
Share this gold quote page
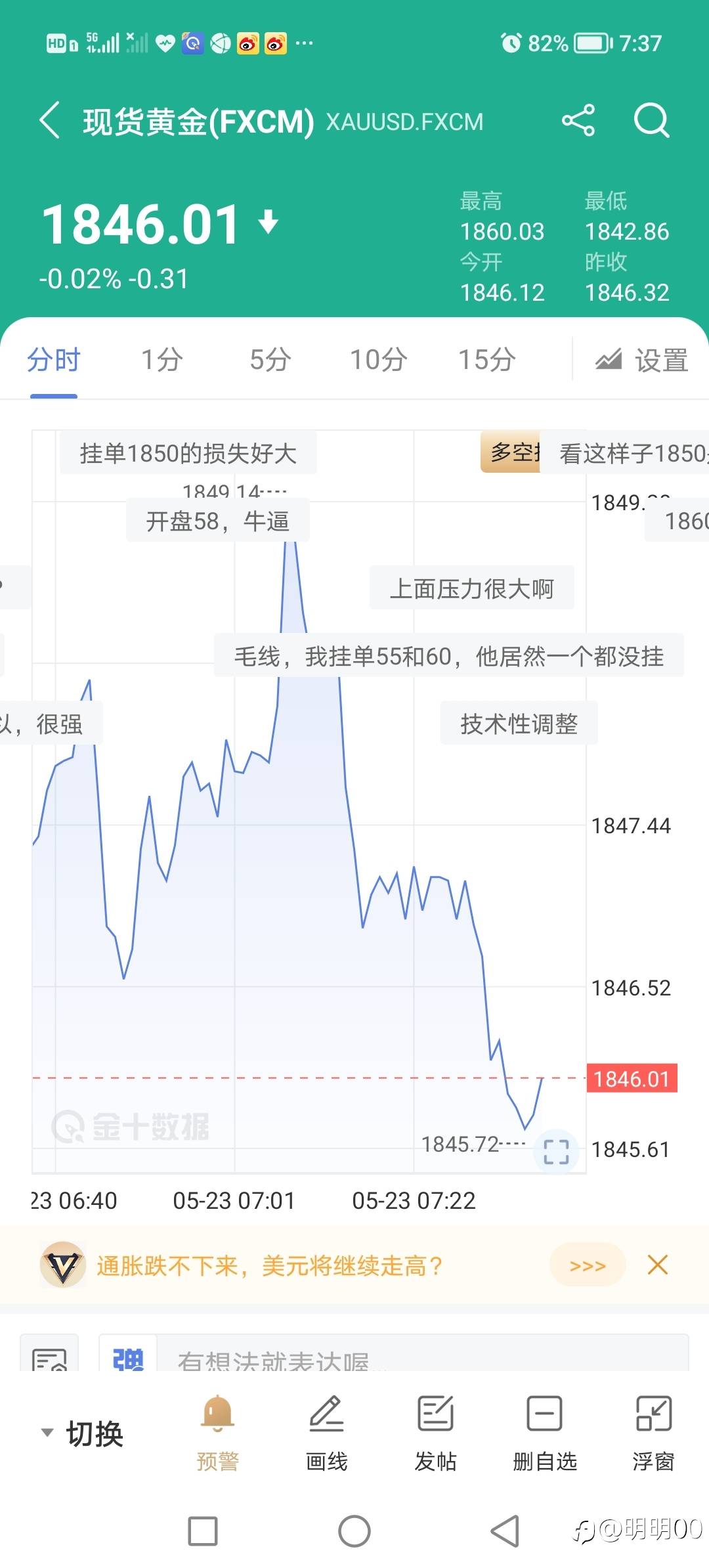pyautogui.click(x=578, y=120)
